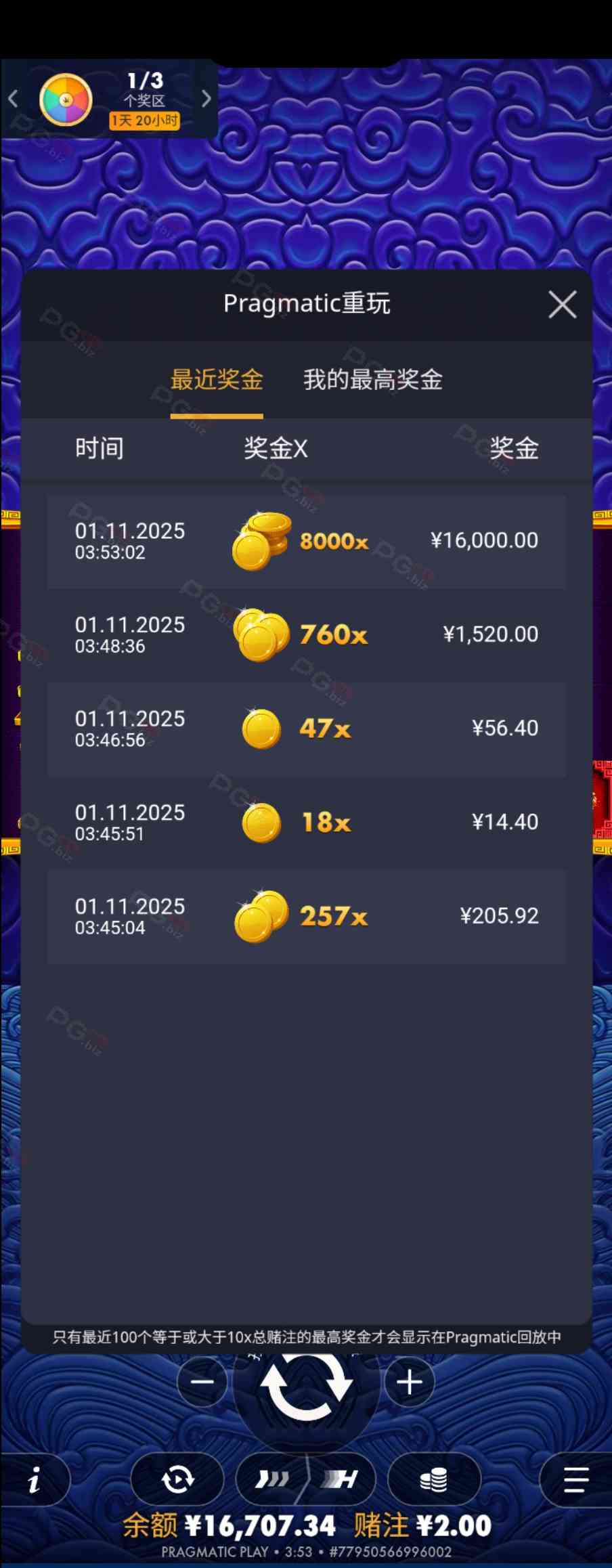Image resolution: width=612 pixels, height=1568 pixels.
Task: Close the Pragmatic重玩 dialog
Action: pyautogui.click(x=562, y=305)
